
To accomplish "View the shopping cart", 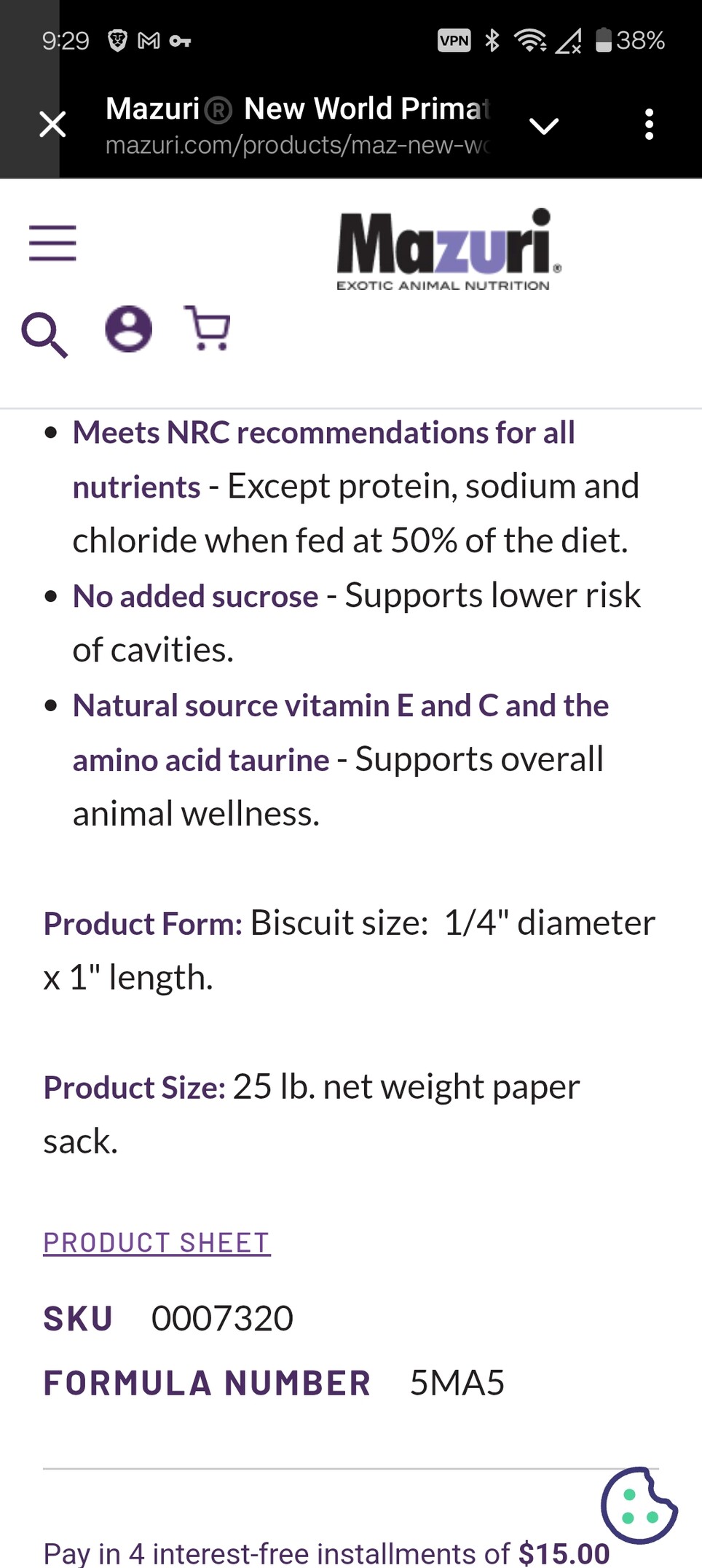I will click(208, 328).
